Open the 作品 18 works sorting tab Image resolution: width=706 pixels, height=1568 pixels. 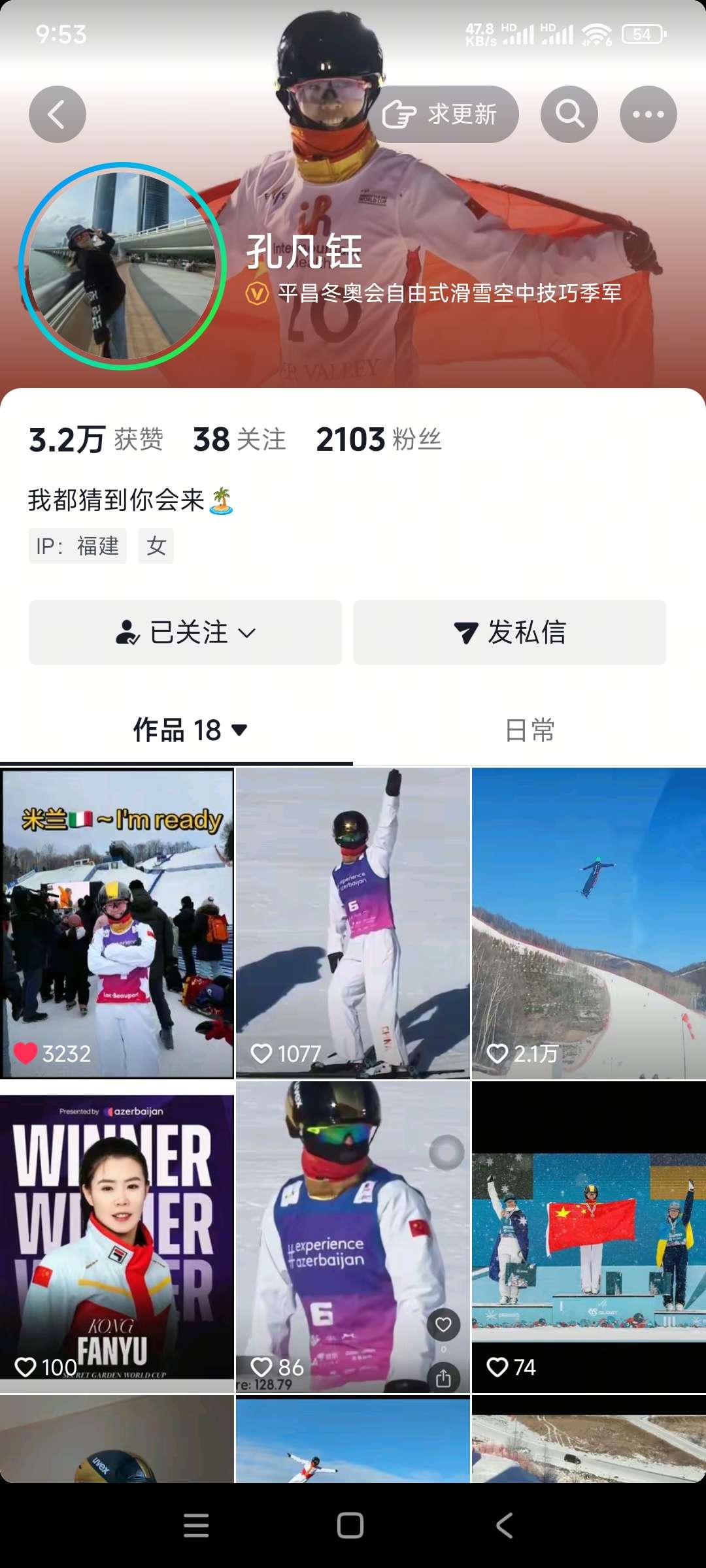(190, 730)
